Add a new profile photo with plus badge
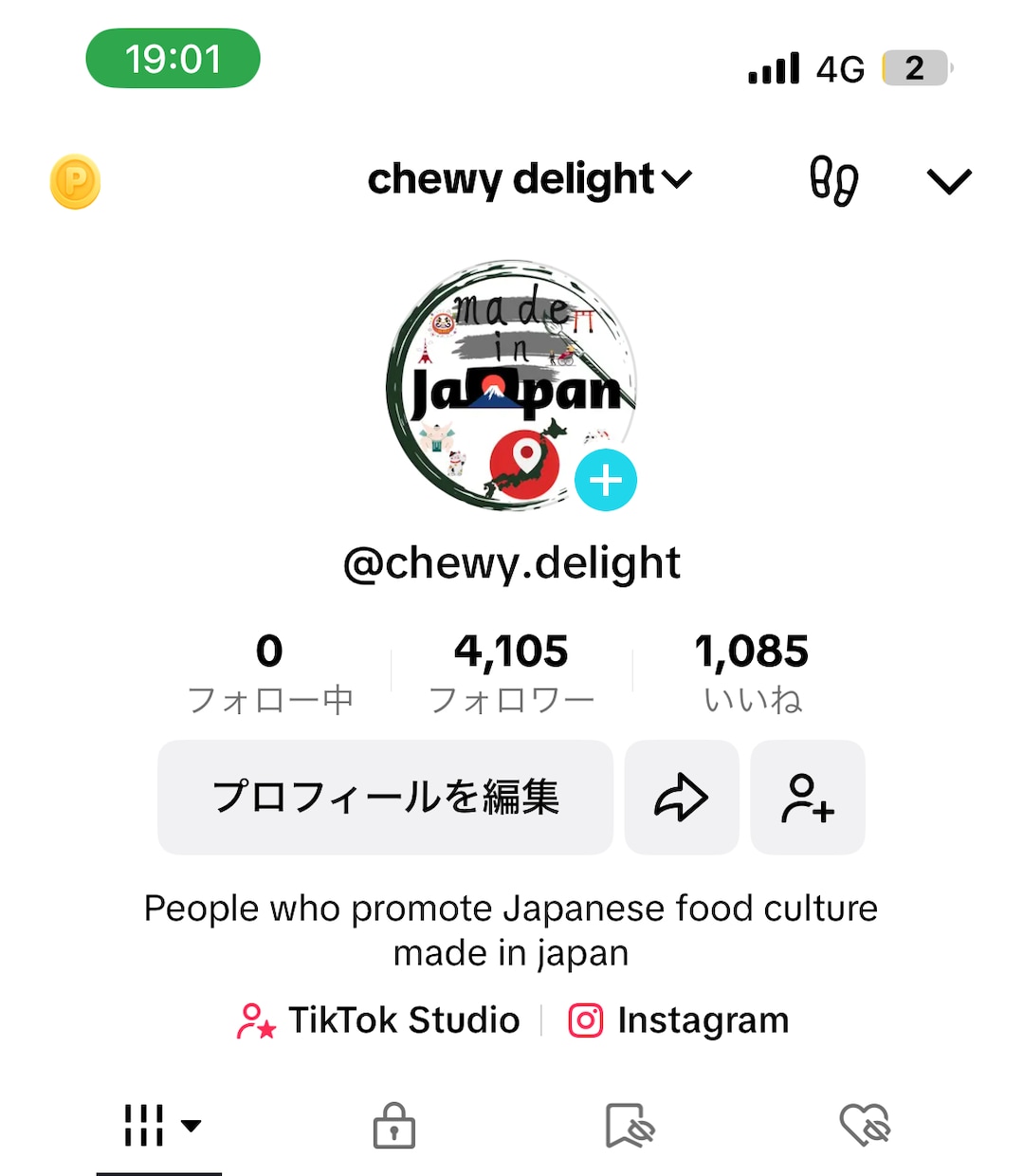The height and width of the screenshot is (1176, 1023). 606,481
